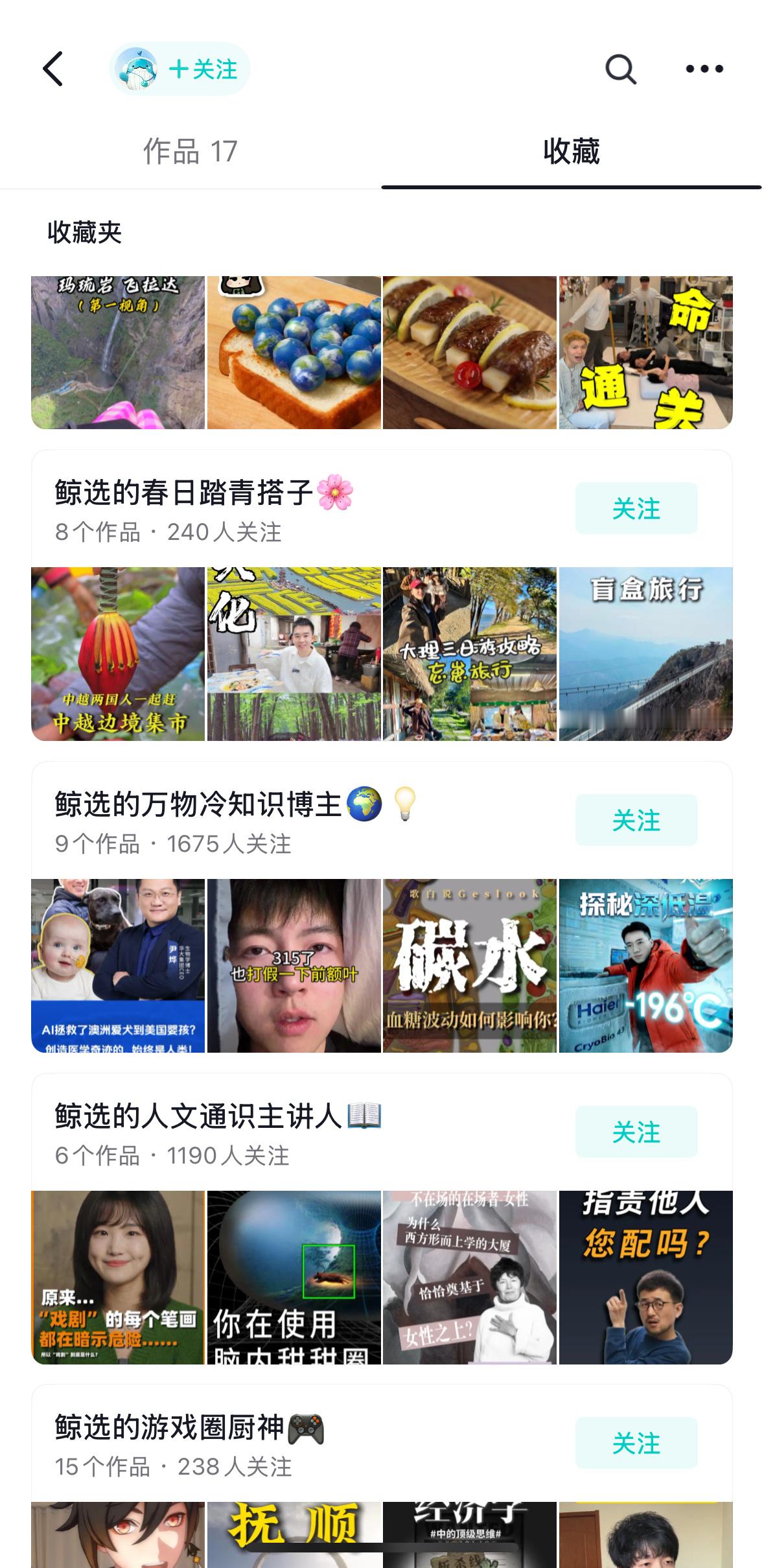
Task: Go back using the top-left arrow
Action: pyautogui.click(x=53, y=69)
